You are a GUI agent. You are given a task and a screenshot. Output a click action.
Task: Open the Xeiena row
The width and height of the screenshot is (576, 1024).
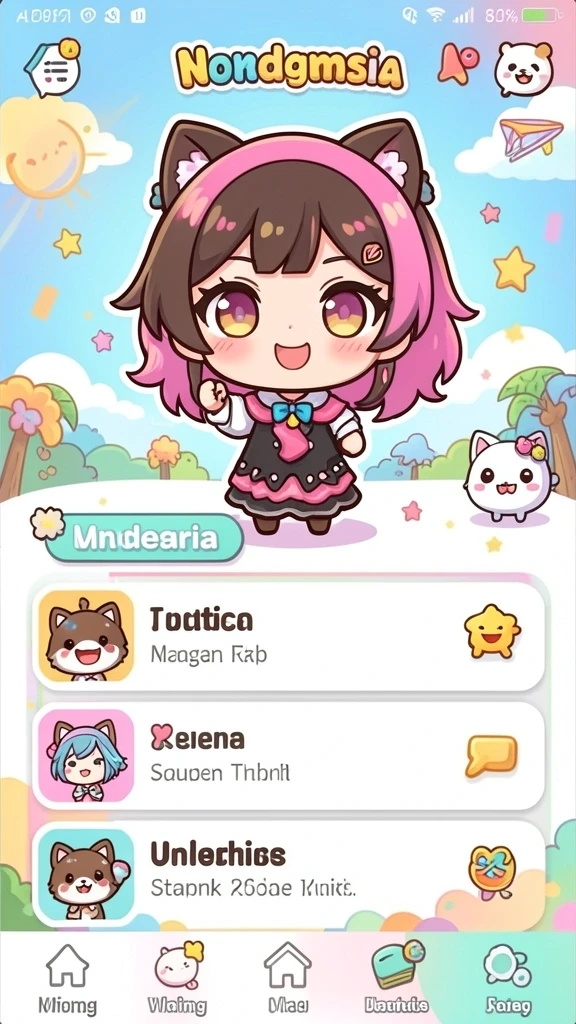(288, 756)
